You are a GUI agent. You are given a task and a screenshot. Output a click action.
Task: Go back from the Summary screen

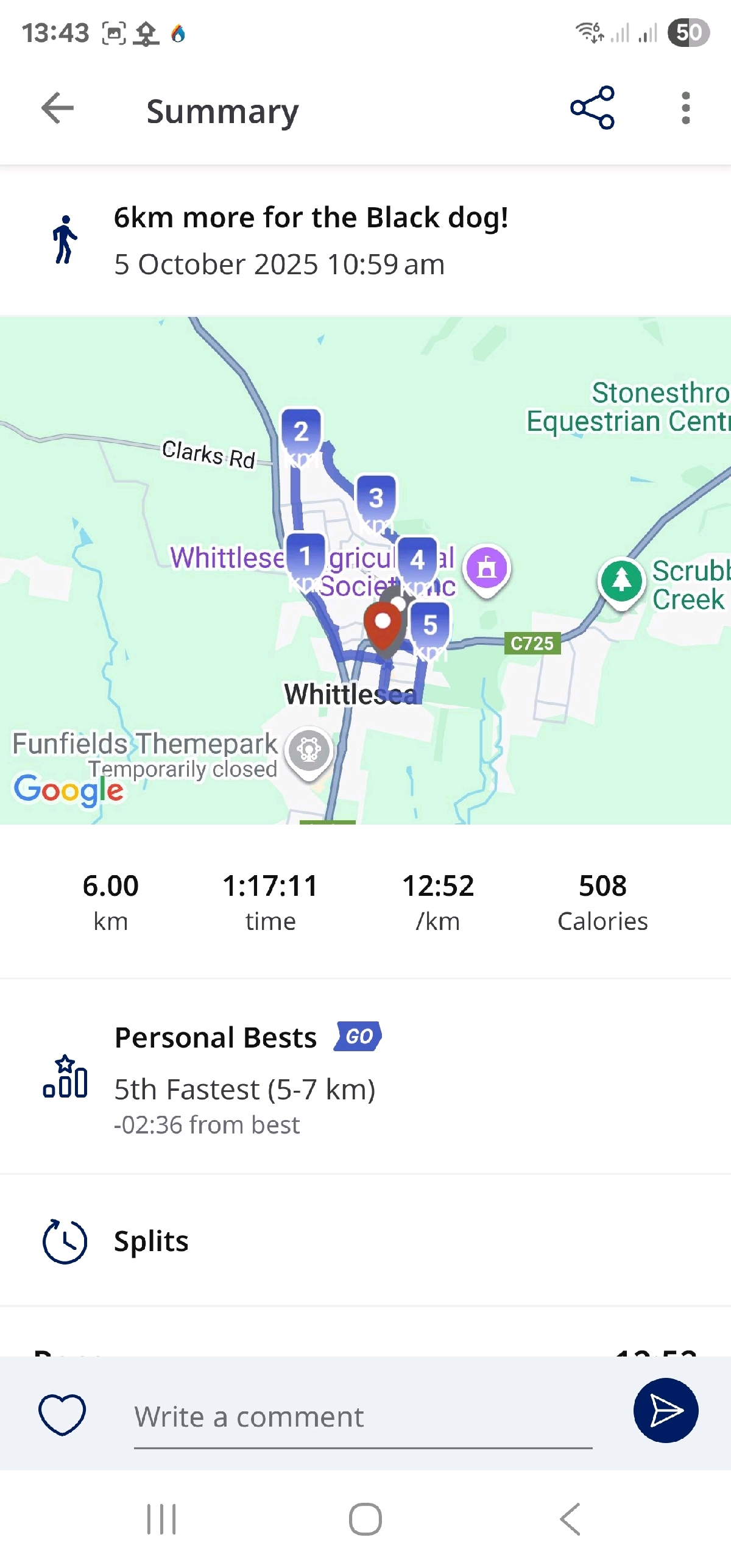click(57, 108)
